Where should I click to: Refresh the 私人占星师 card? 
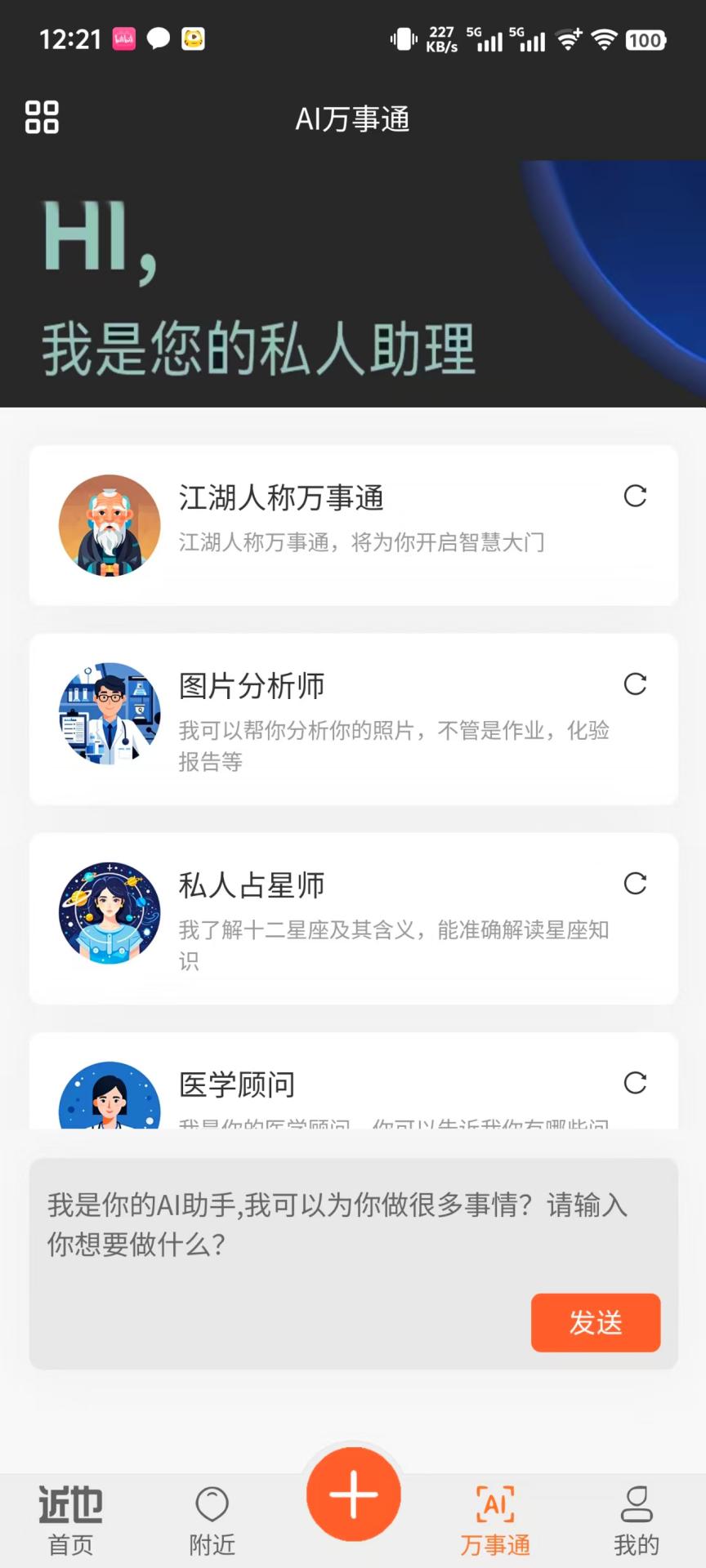(x=636, y=884)
